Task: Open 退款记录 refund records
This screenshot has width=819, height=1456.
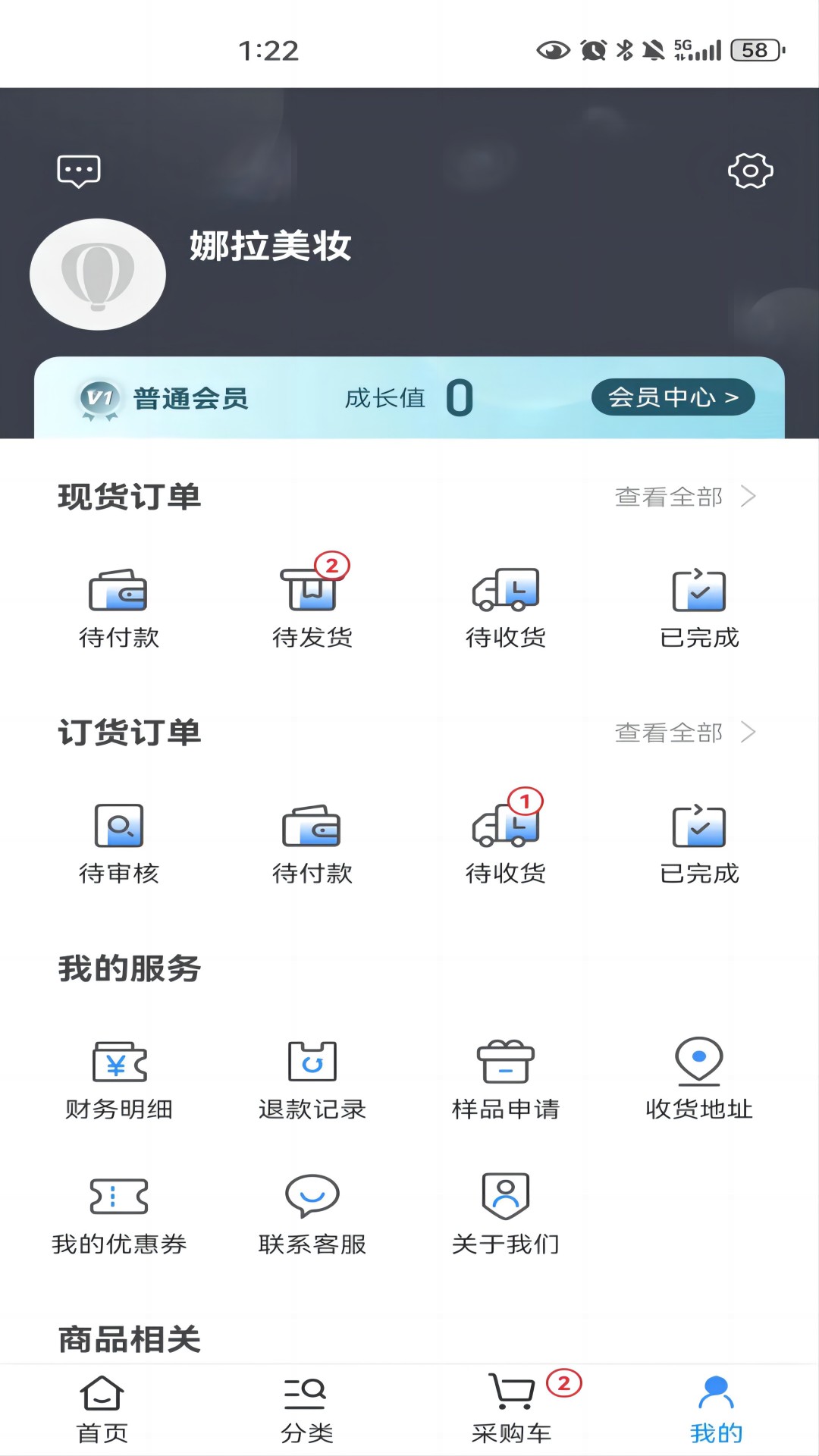Action: point(312,1077)
